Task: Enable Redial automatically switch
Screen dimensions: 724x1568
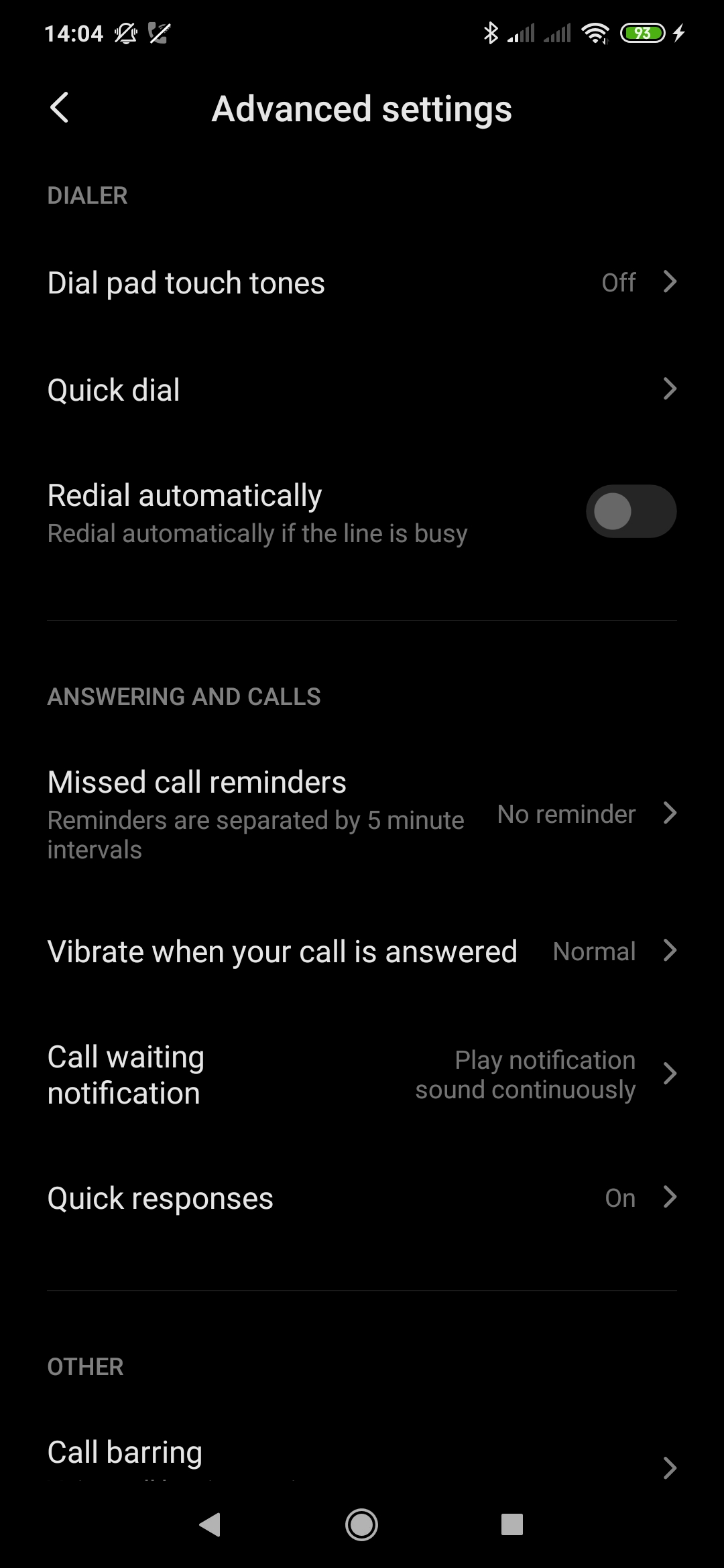Action: tap(630, 512)
